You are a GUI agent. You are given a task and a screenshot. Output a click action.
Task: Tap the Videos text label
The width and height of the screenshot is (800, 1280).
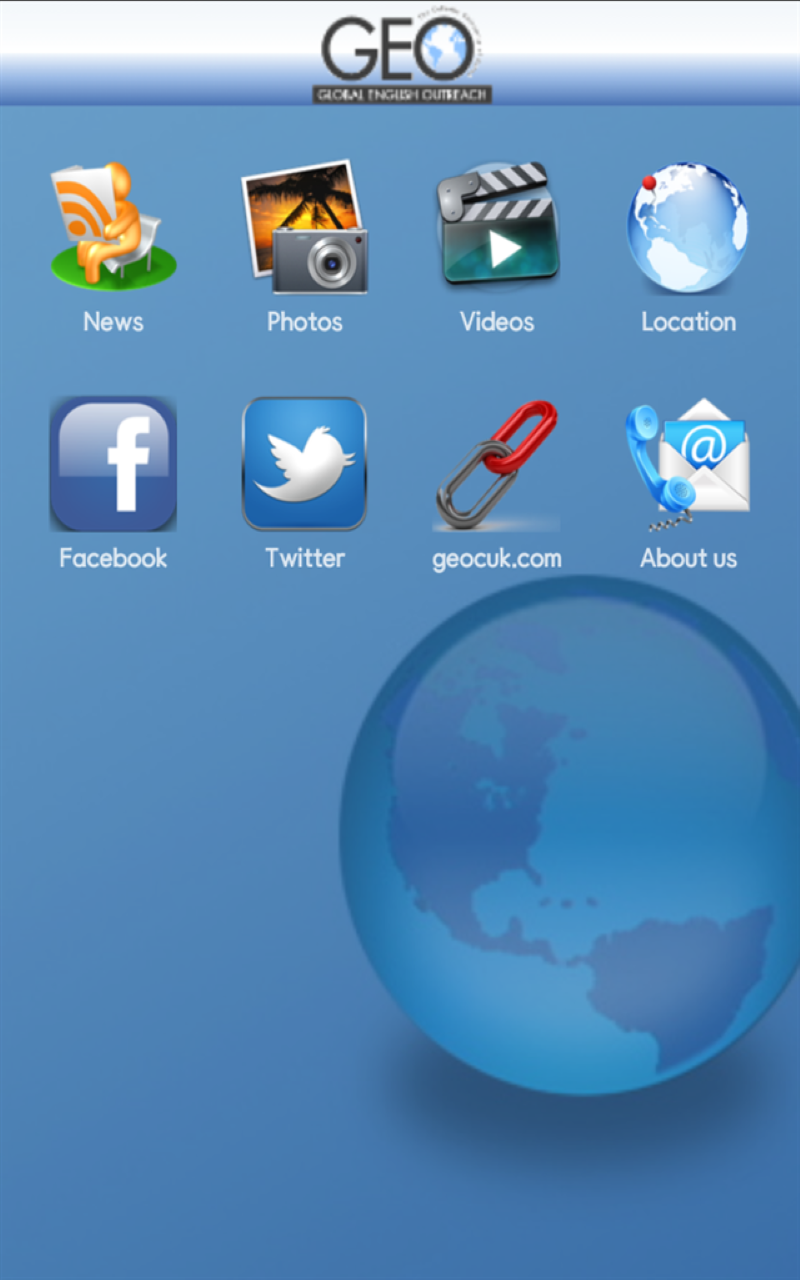[497, 321]
